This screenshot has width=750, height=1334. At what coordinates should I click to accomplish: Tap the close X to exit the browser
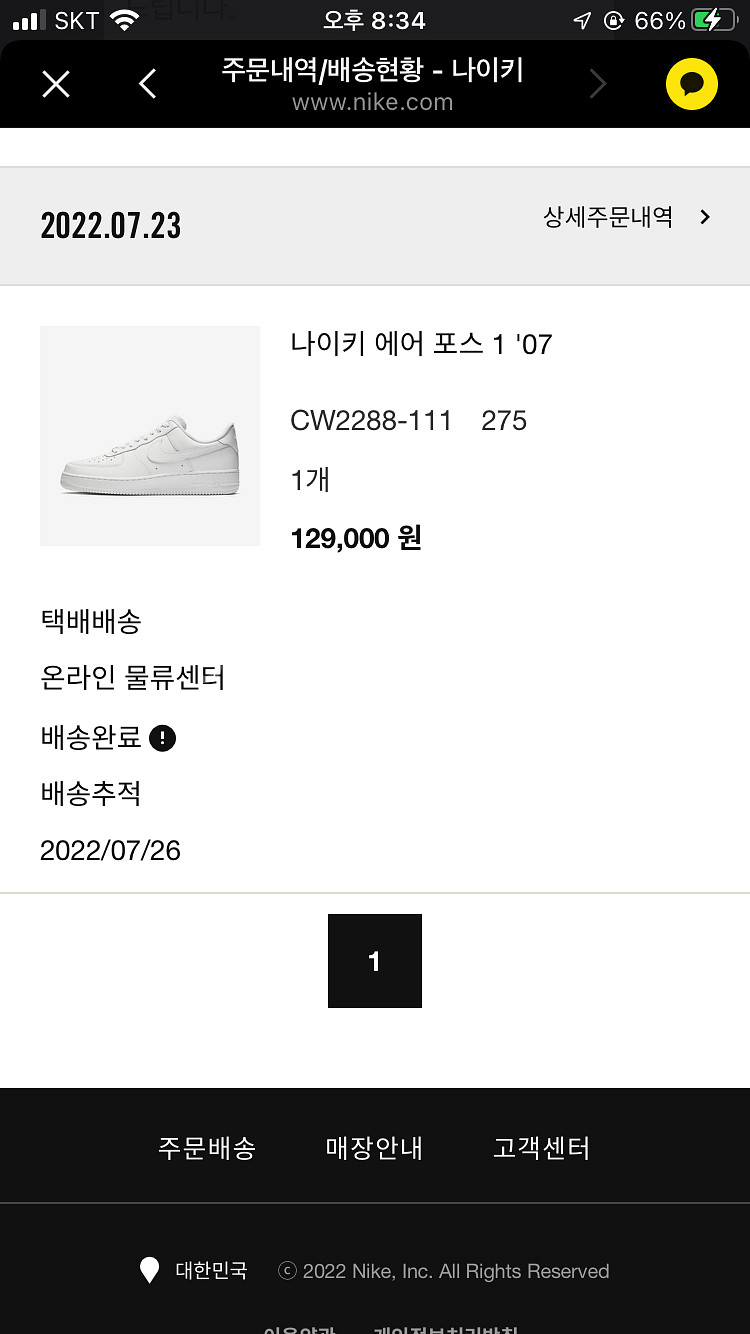pos(56,84)
